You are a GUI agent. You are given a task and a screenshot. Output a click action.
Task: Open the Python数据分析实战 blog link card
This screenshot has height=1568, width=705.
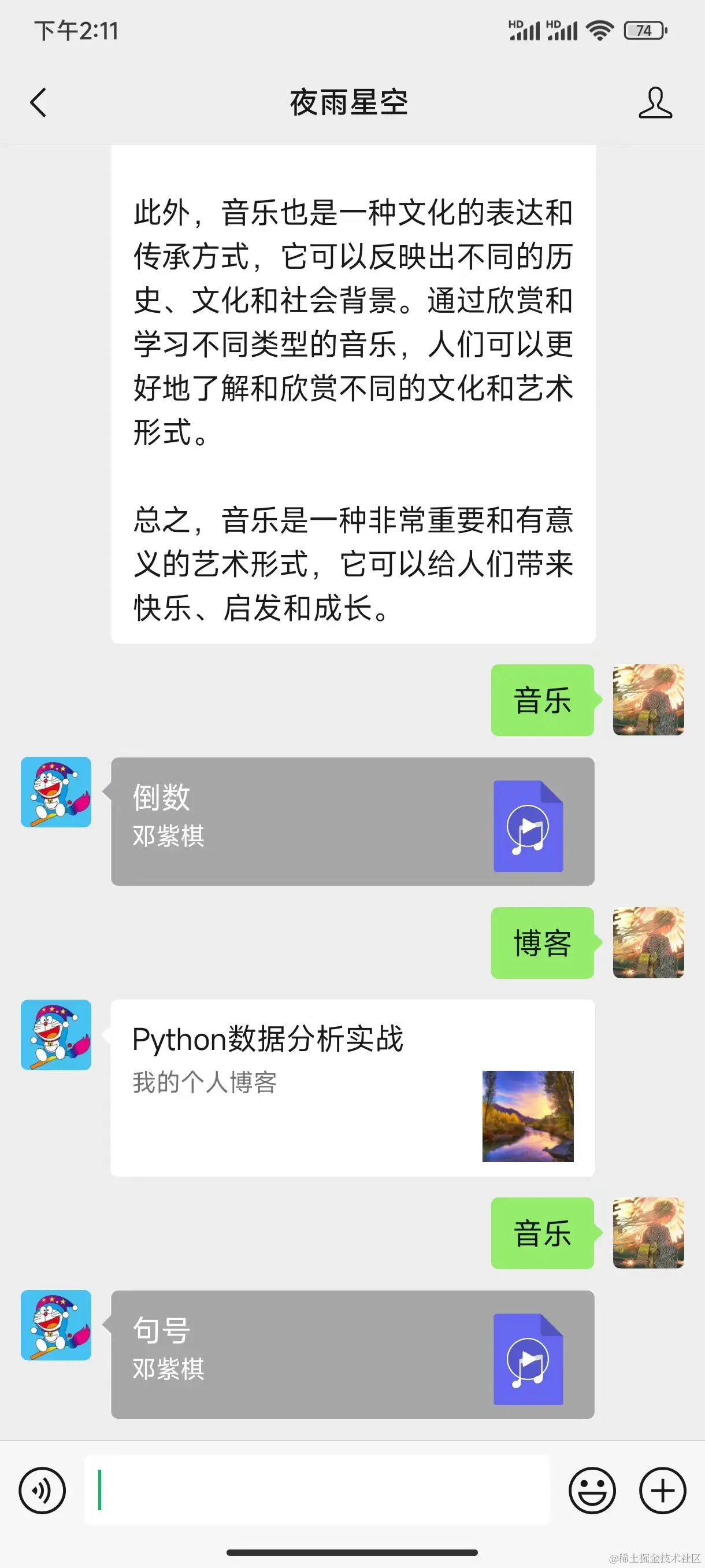tap(352, 1087)
